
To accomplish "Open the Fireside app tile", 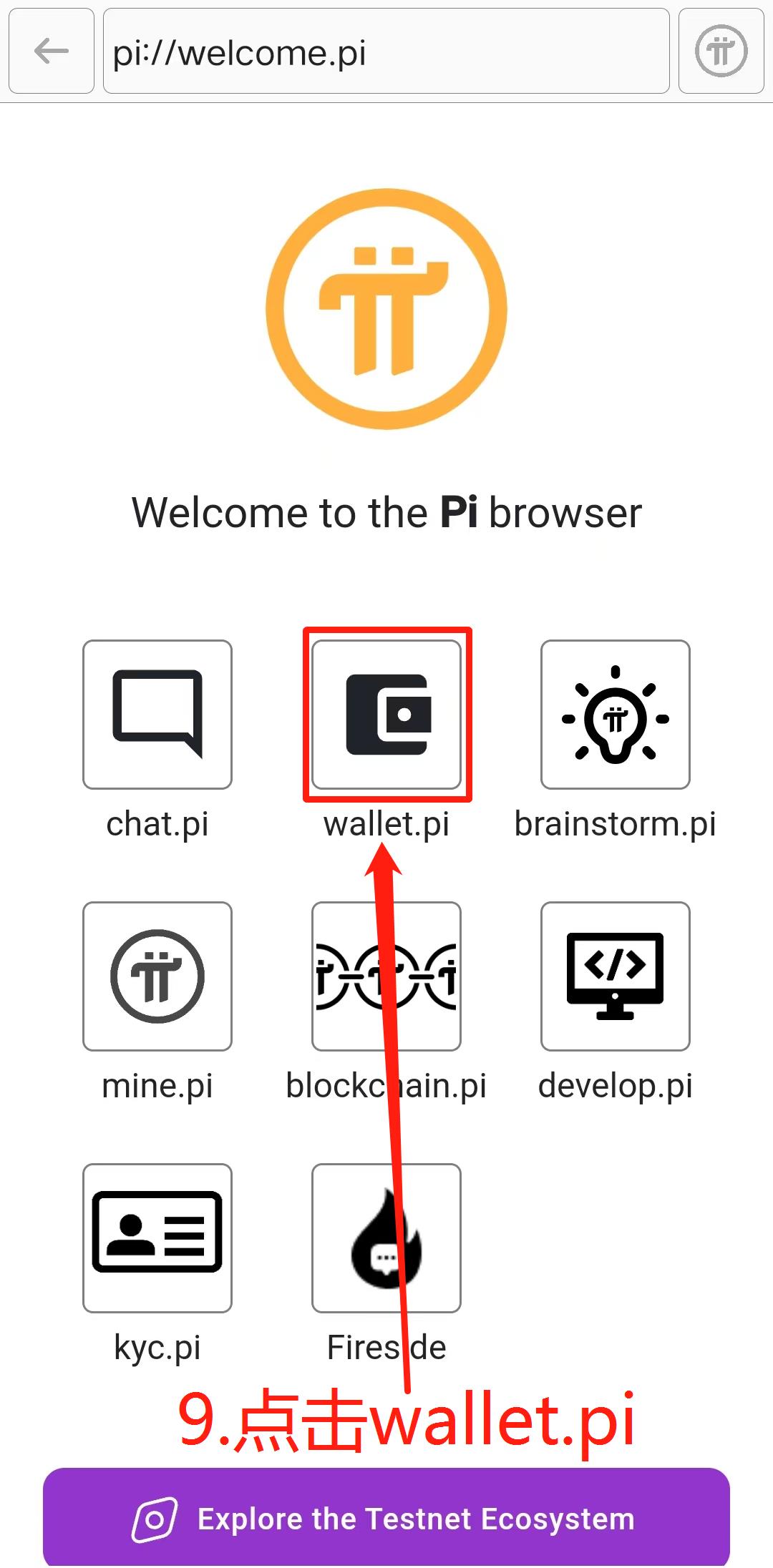I will click(x=386, y=1238).
